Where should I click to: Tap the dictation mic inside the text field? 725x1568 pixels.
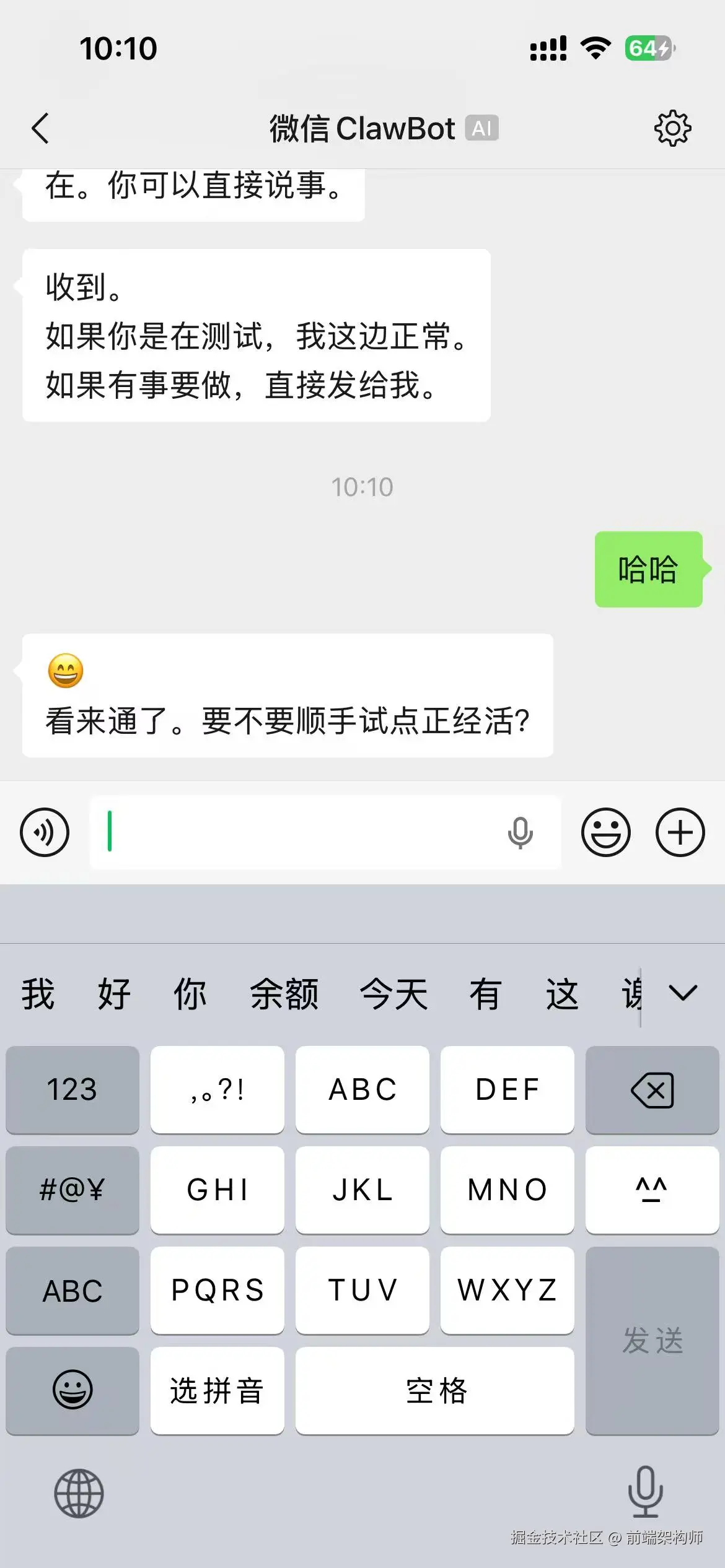(x=520, y=832)
